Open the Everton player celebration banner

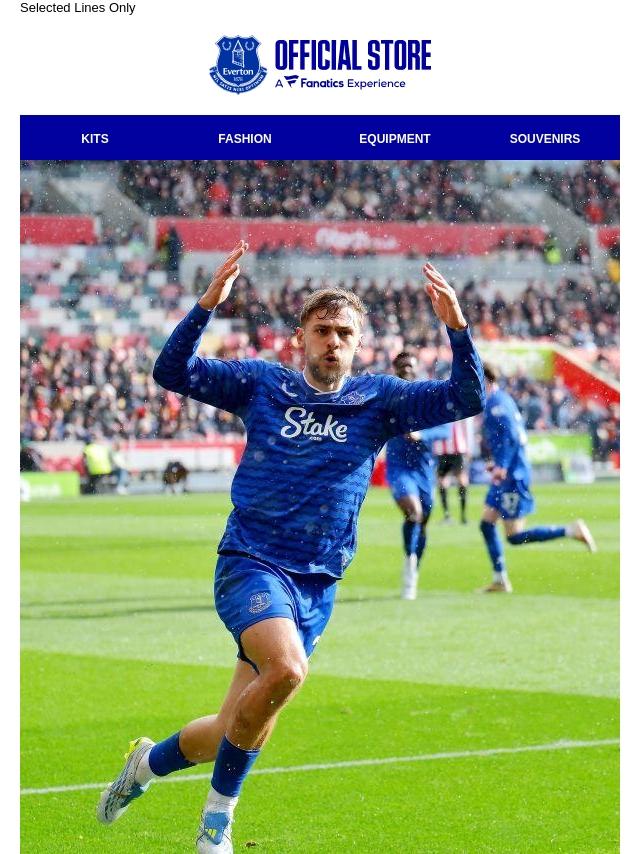click(x=320, y=506)
